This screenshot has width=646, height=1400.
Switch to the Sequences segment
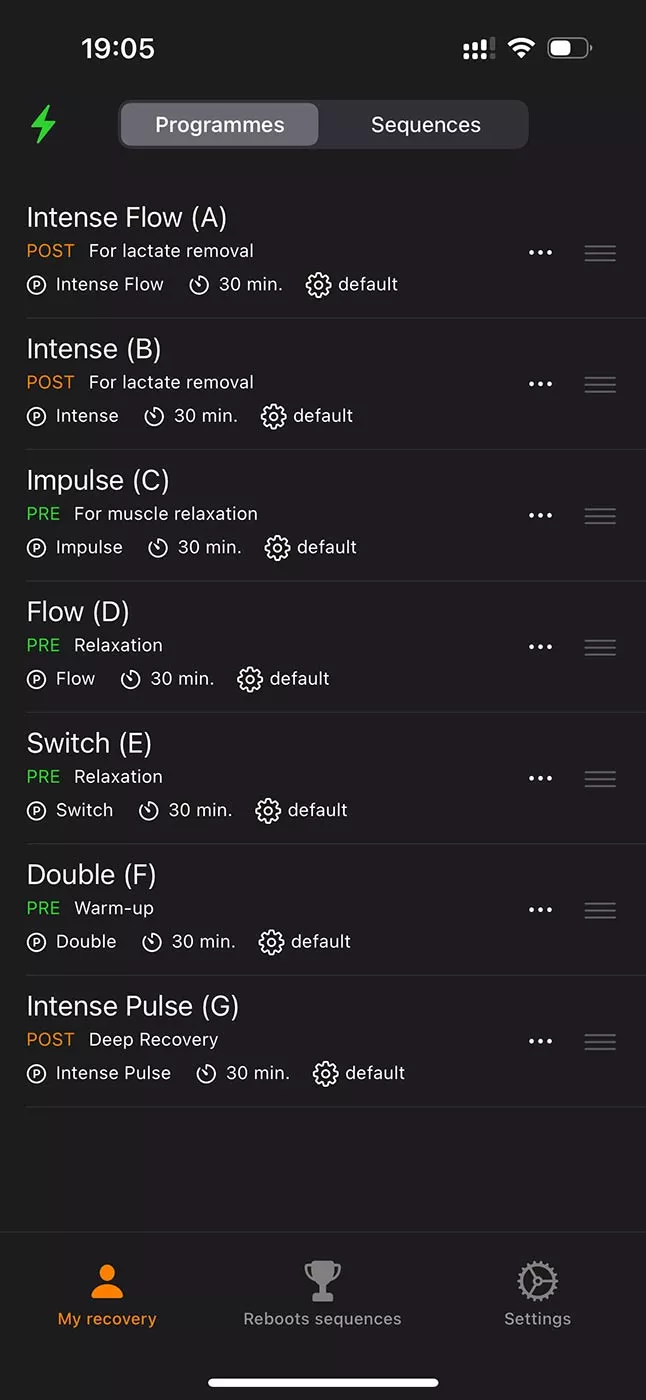pyautogui.click(x=425, y=125)
